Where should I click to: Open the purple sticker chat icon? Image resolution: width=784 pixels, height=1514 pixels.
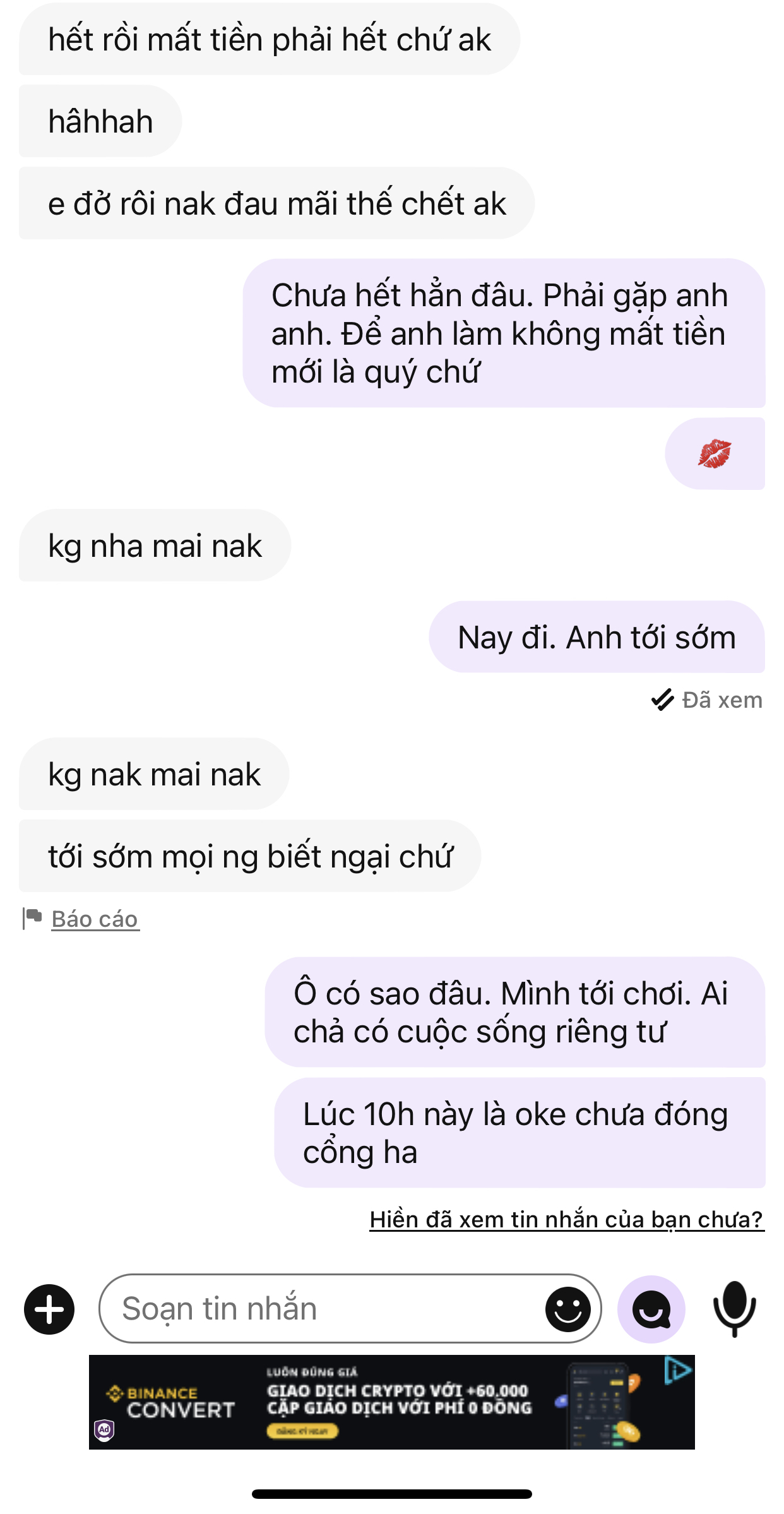pos(651,1309)
